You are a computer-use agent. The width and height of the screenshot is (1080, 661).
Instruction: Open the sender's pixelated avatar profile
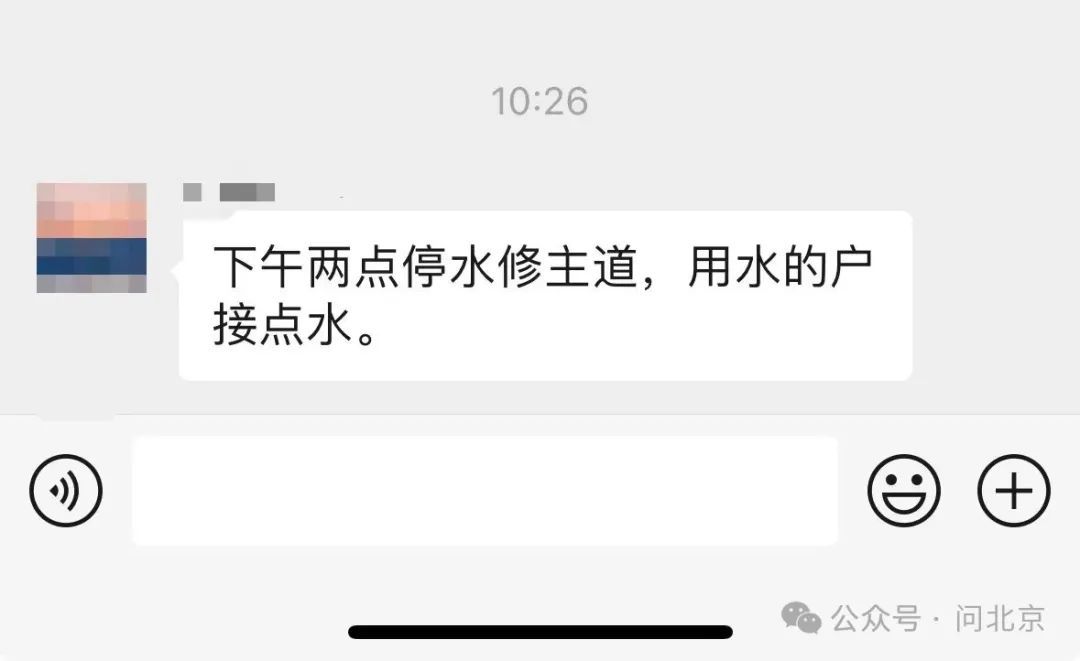(x=91, y=238)
